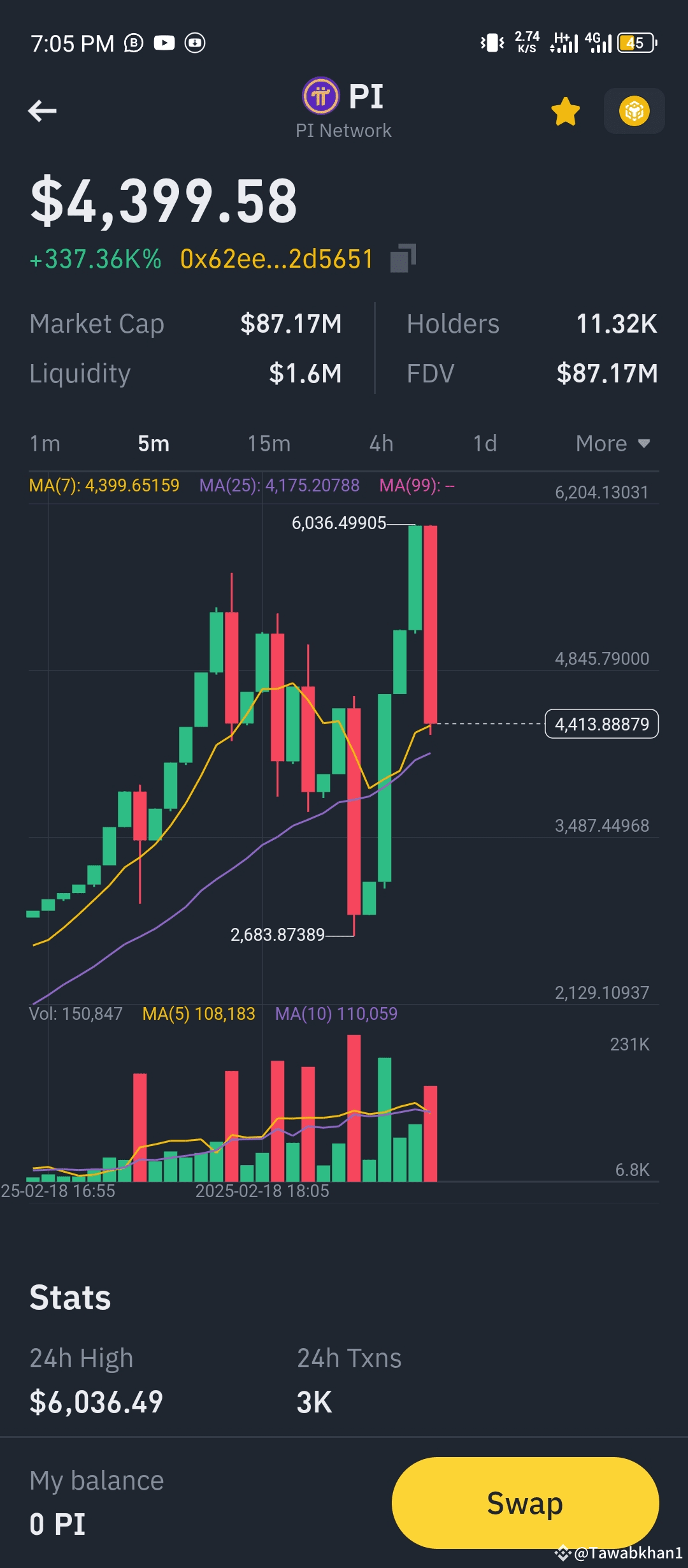This screenshot has width=688, height=1568.
Task: Toggle the favorite star for PI
Action: (565, 112)
